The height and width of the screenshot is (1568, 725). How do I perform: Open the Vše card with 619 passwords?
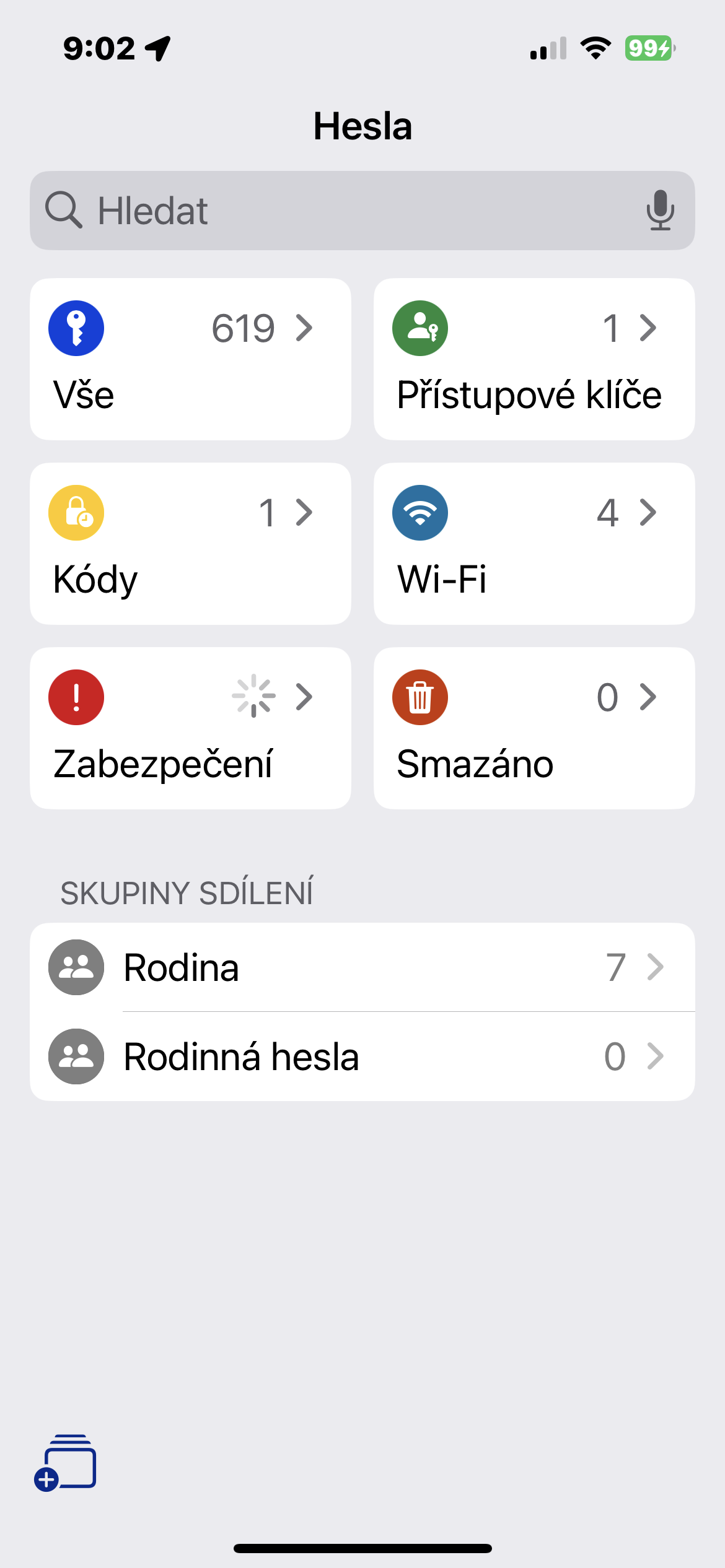(190, 359)
